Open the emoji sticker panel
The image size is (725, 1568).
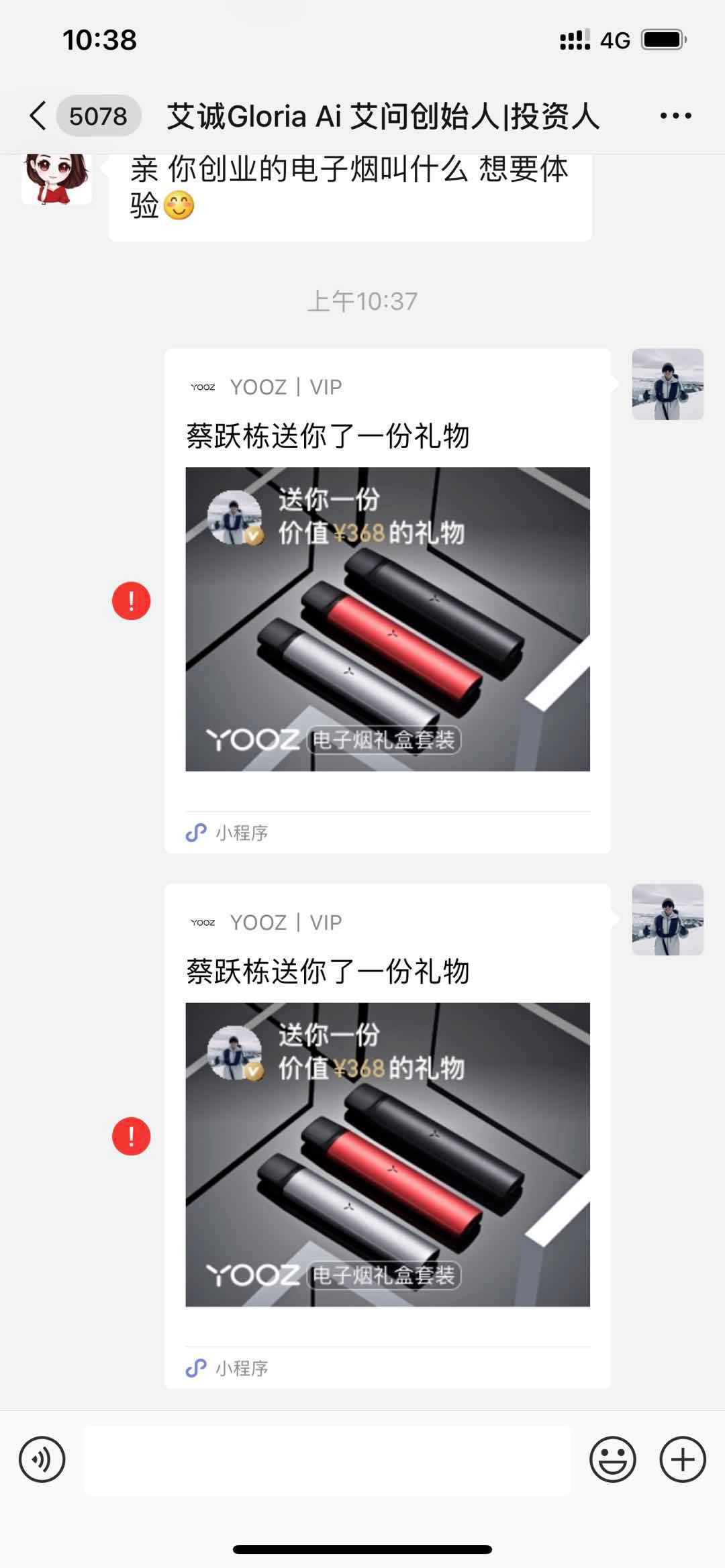[x=613, y=1459]
